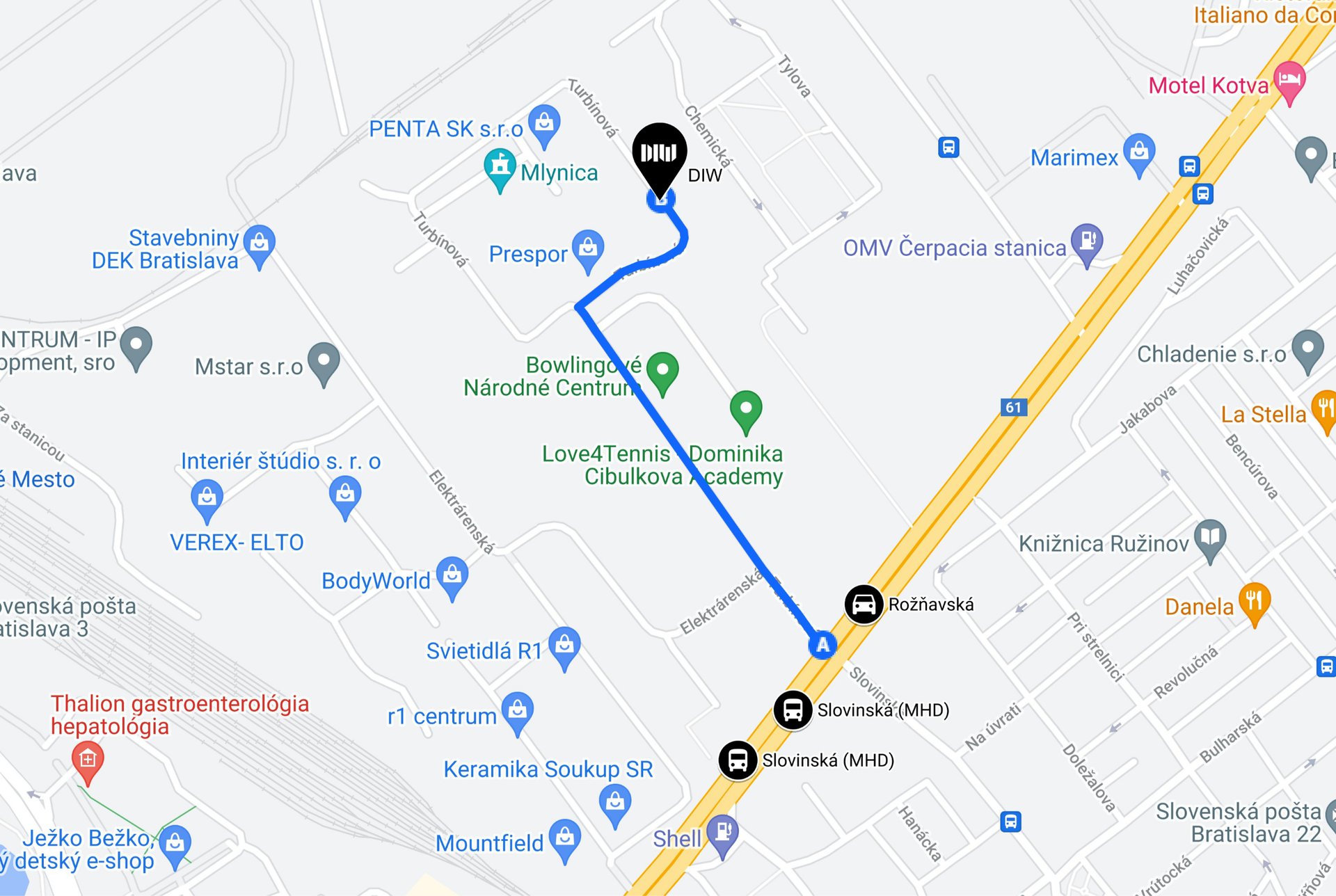Image resolution: width=1336 pixels, height=896 pixels.
Task: Open the upper Slovinská (MHD) bus marker
Action: (x=793, y=710)
